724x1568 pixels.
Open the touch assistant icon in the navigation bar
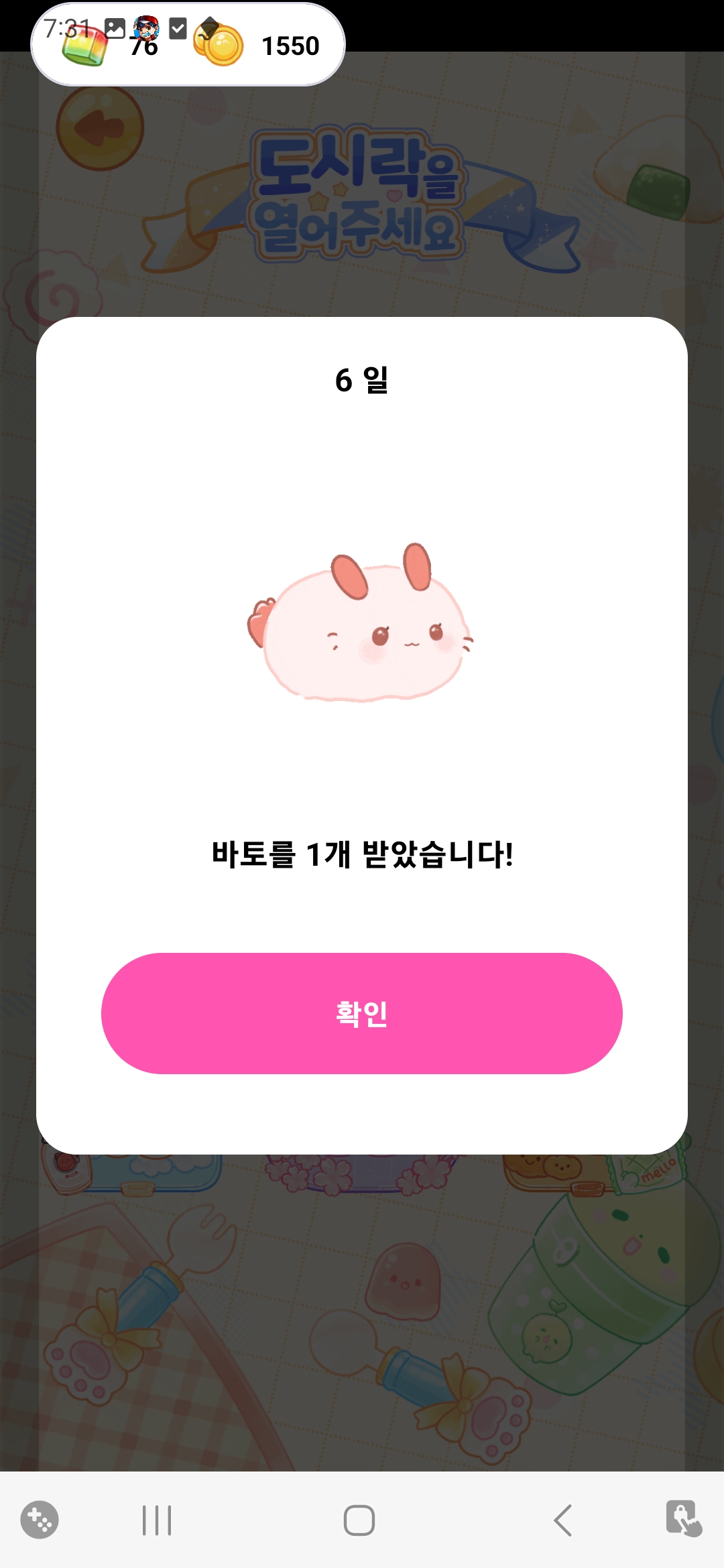pos(683,1518)
